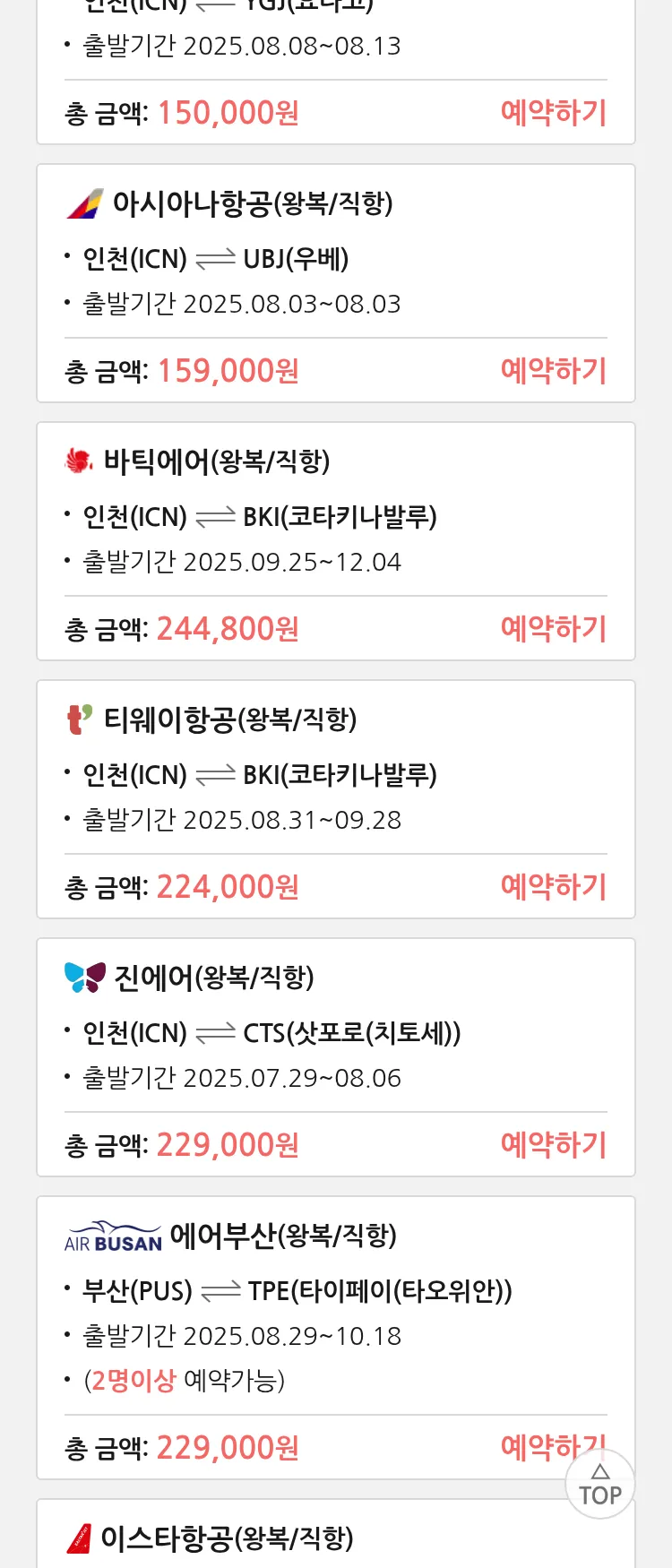
Task: Book the 아시아나항공 우베 flight via 예약하기
Action: (x=553, y=371)
